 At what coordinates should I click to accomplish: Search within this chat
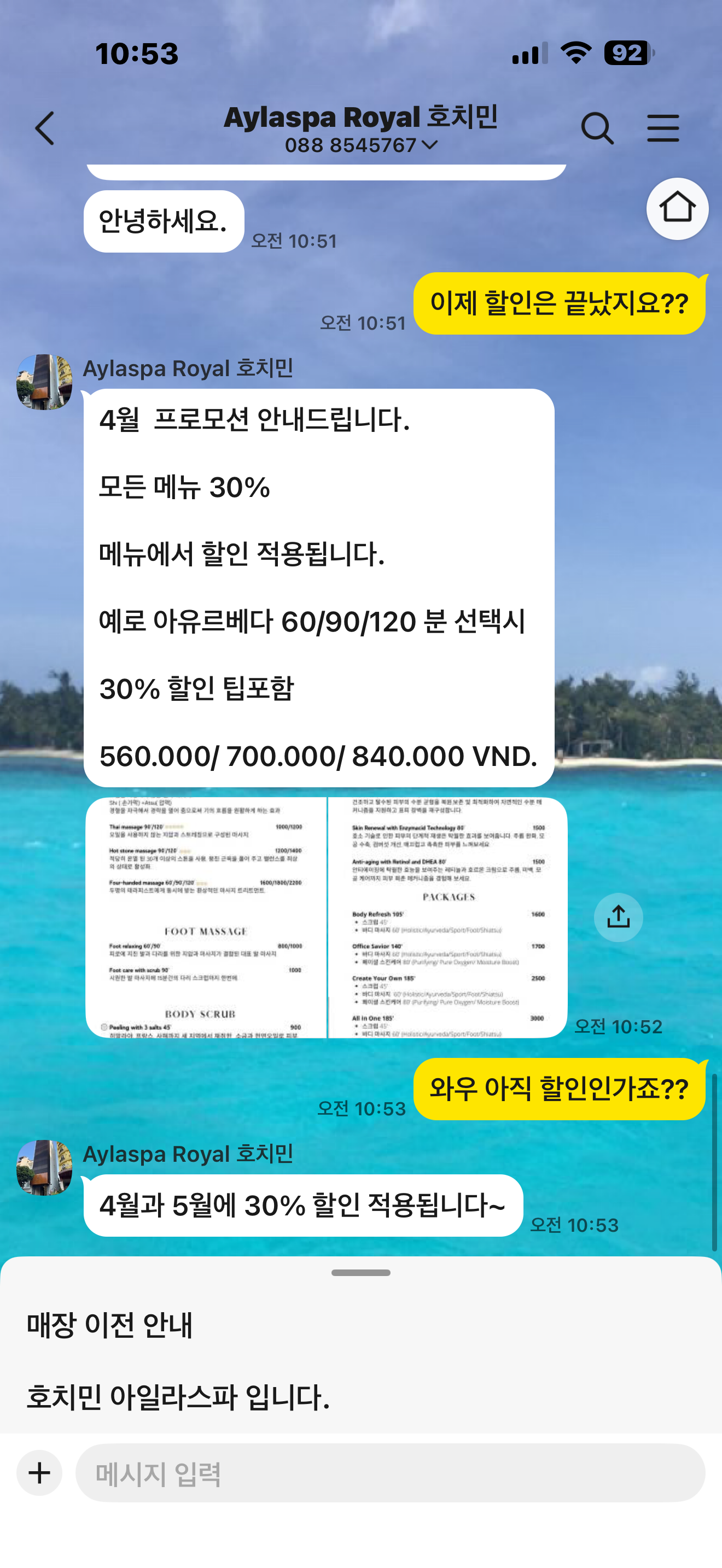pos(597,128)
